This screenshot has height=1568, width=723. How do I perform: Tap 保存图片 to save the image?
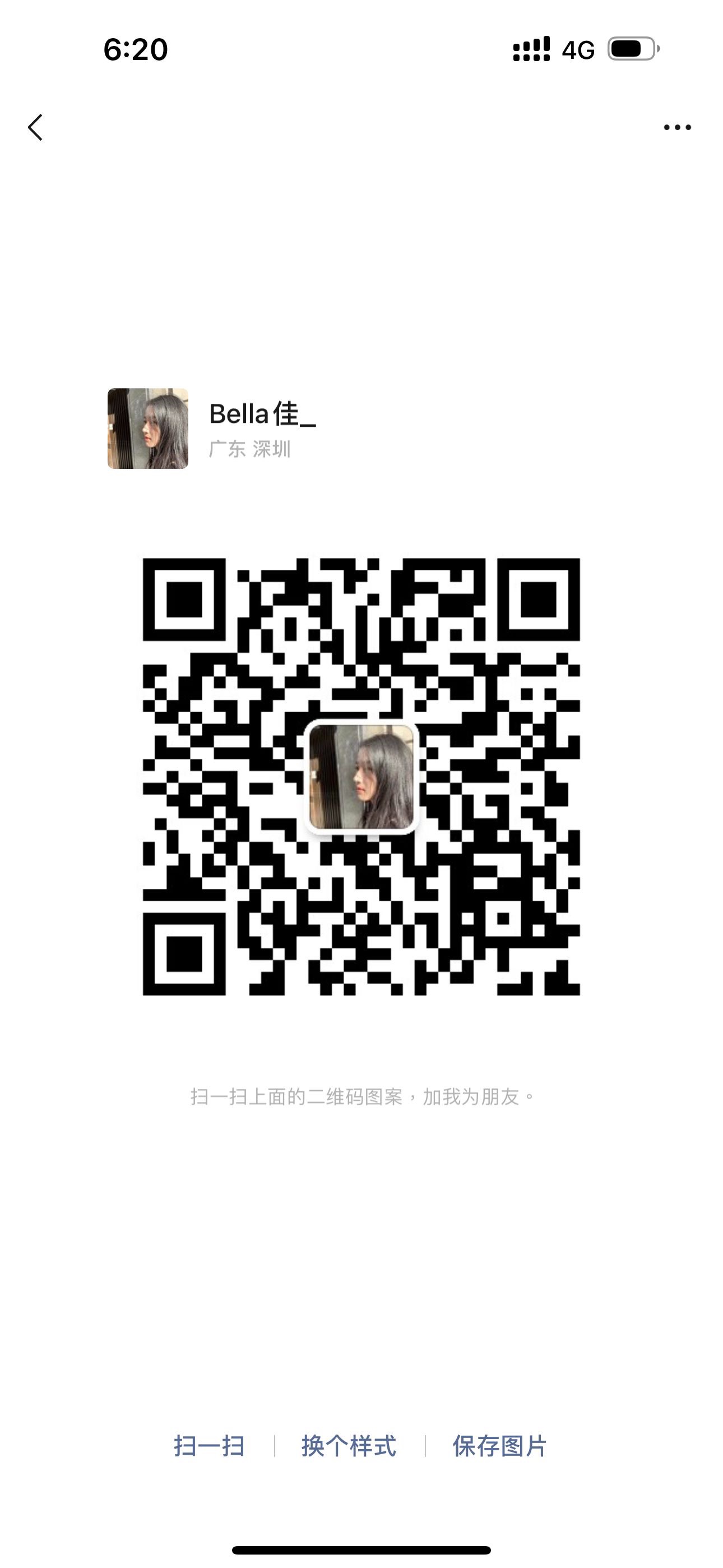[x=499, y=1446]
